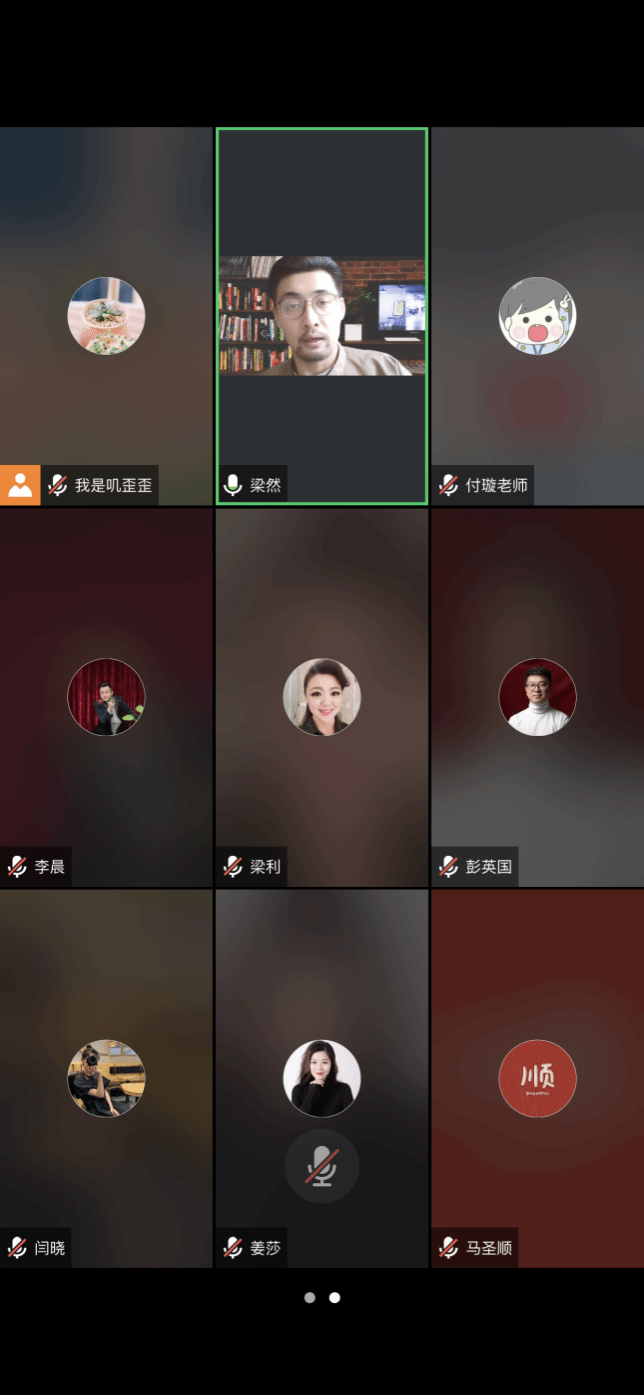Viewport: 644px width, 1396px height.
Task: Tap 闫晓's participant tile
Action: click(x=106, y=1078)
